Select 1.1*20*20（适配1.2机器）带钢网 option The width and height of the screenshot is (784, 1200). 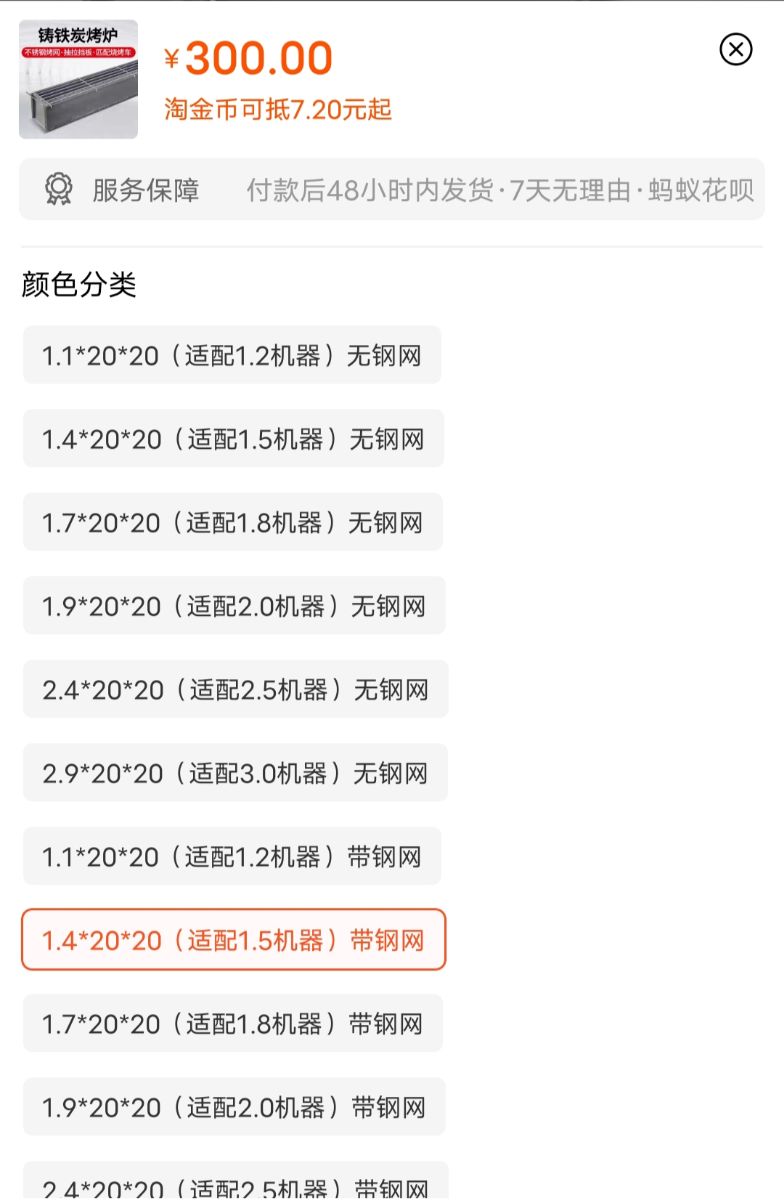[232, 856]
